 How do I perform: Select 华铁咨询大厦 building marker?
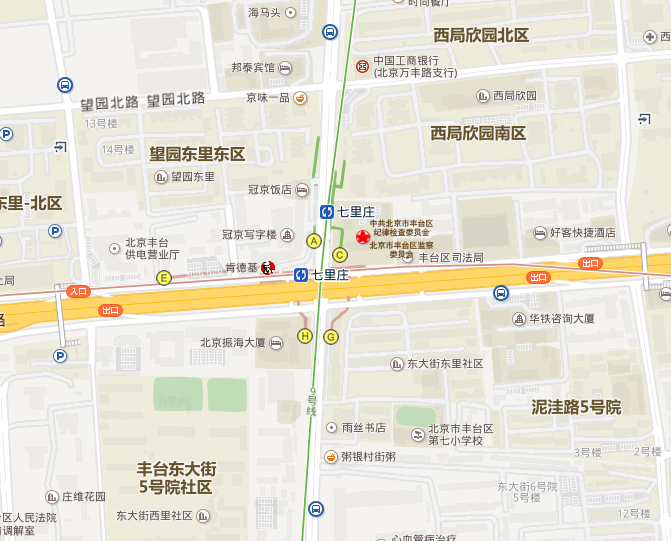click(519, 319)
